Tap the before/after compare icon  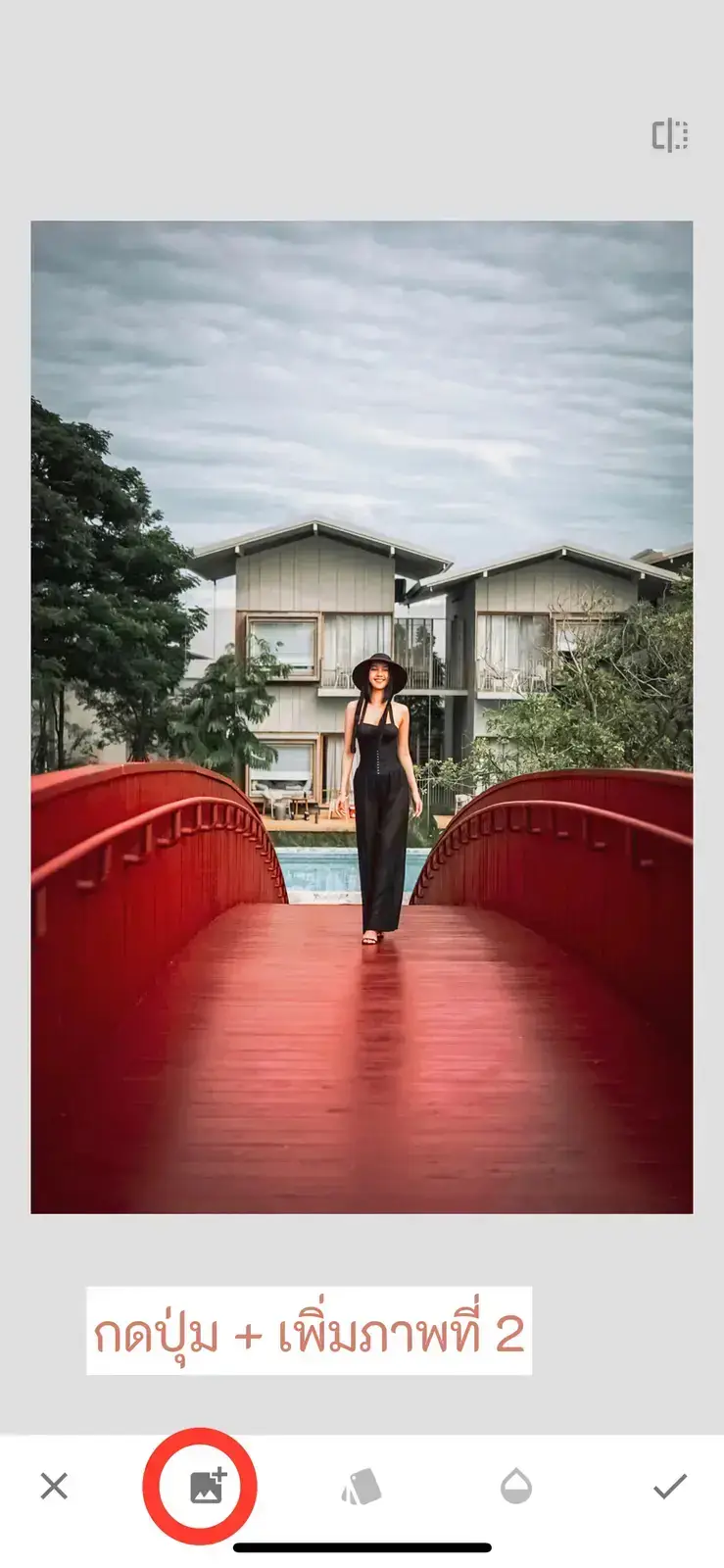[x=670, y=135]
